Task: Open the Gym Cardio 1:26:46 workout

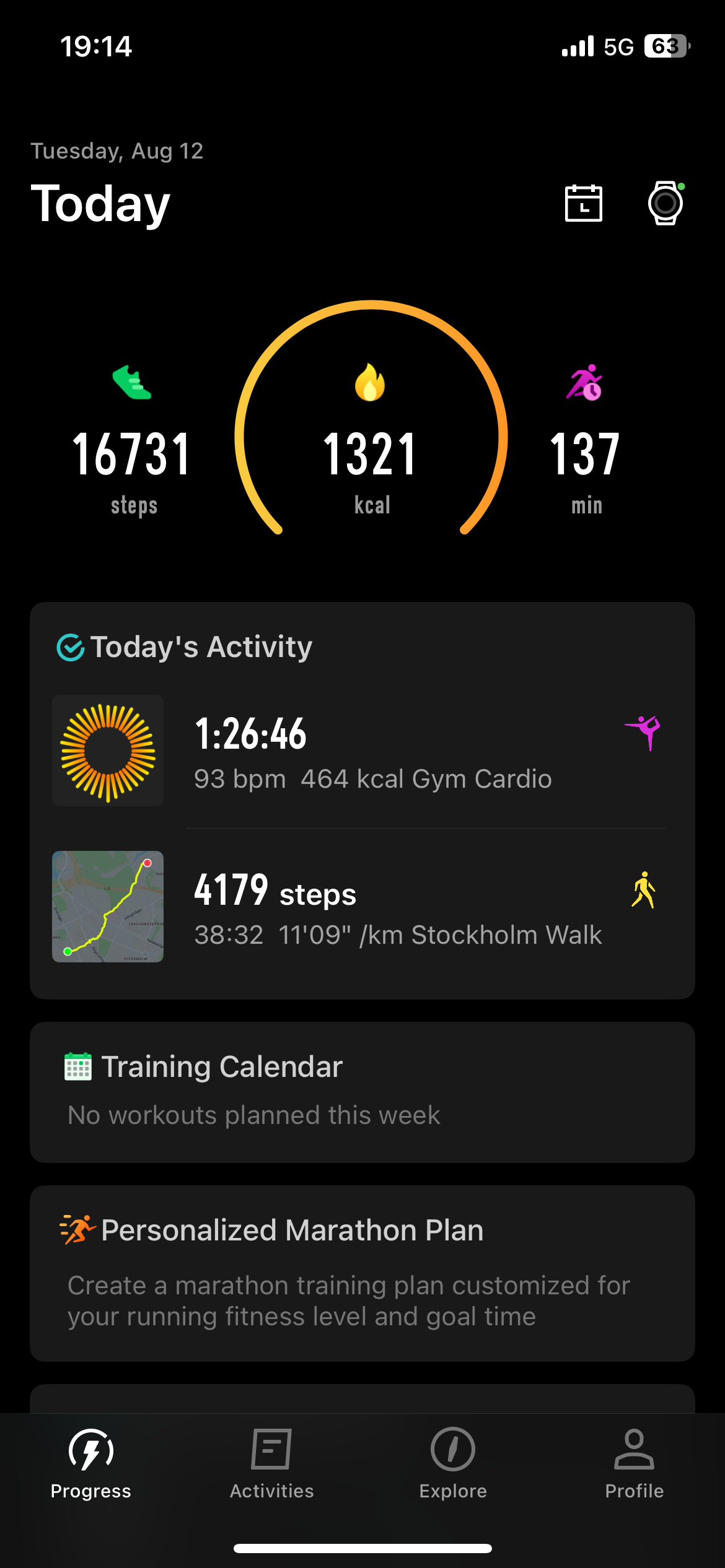Action: point(372,751)
